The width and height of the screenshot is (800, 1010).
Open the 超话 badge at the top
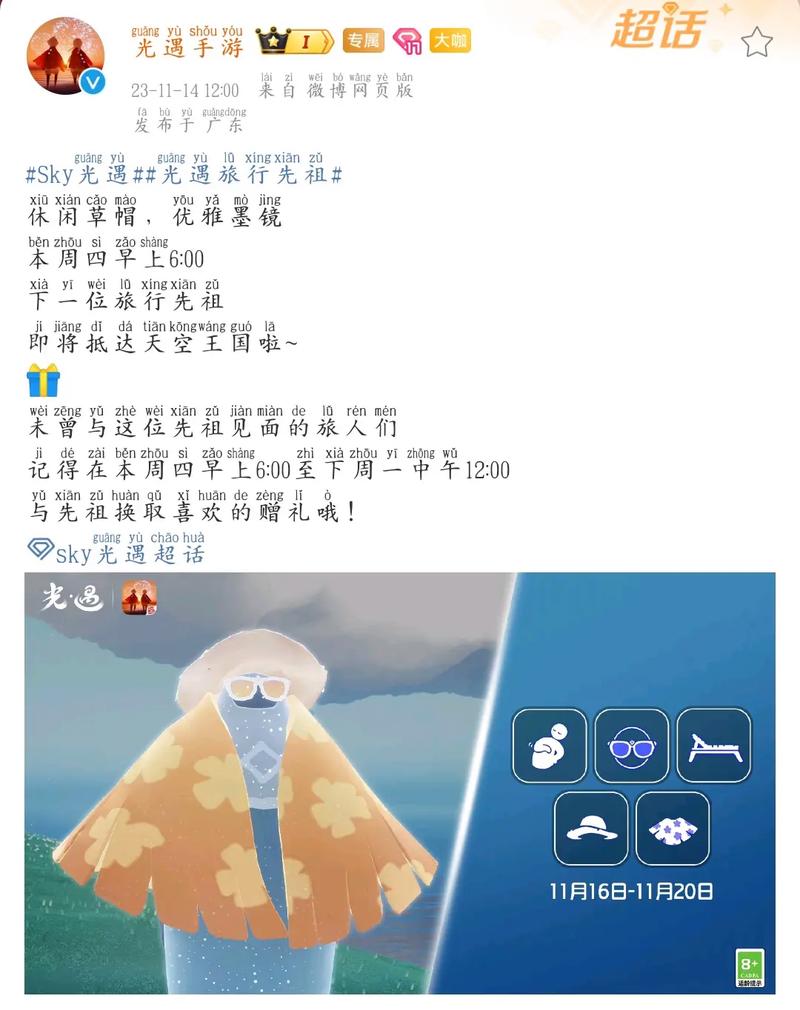(658, 30)
